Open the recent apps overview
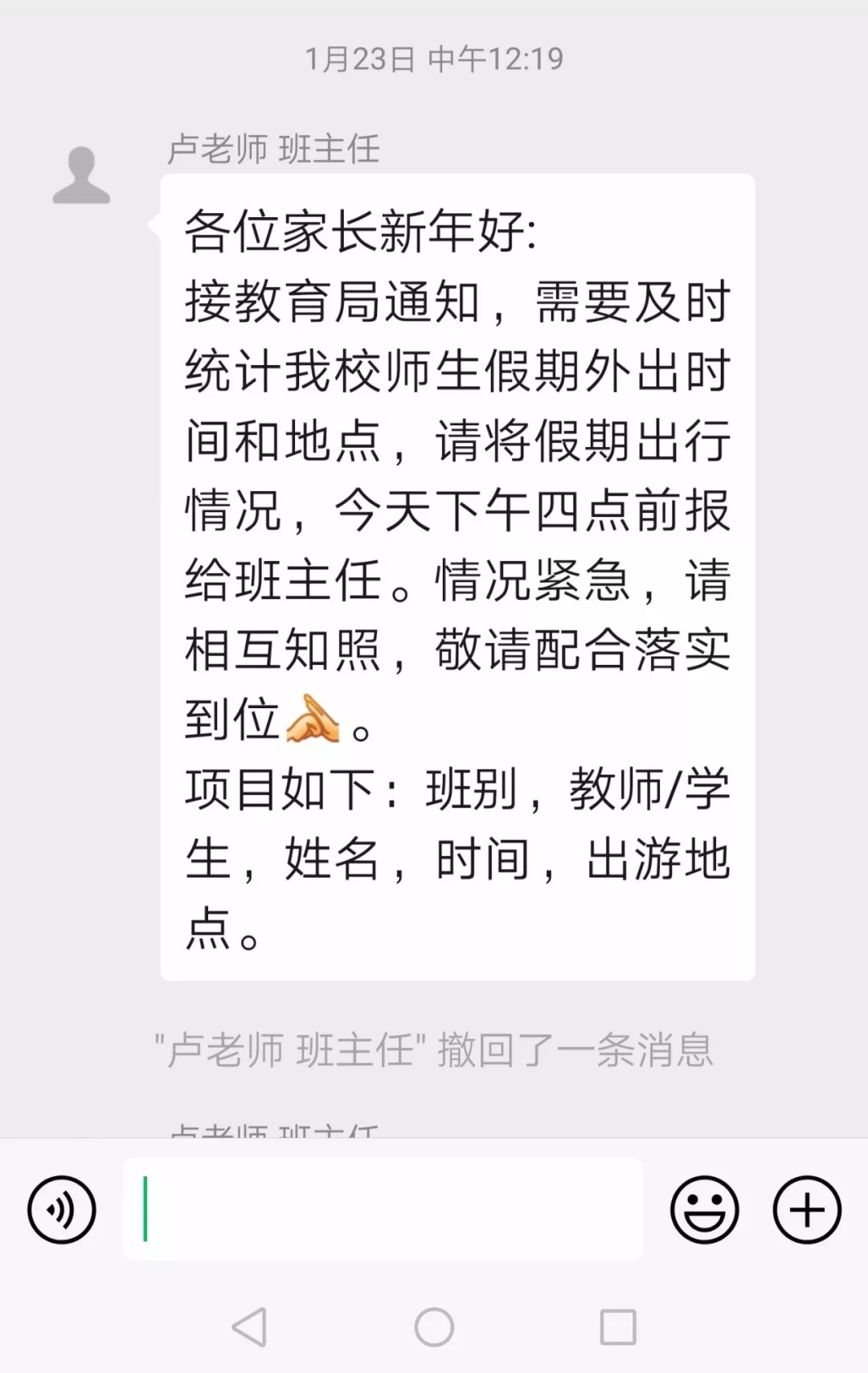 [618, 1326]
